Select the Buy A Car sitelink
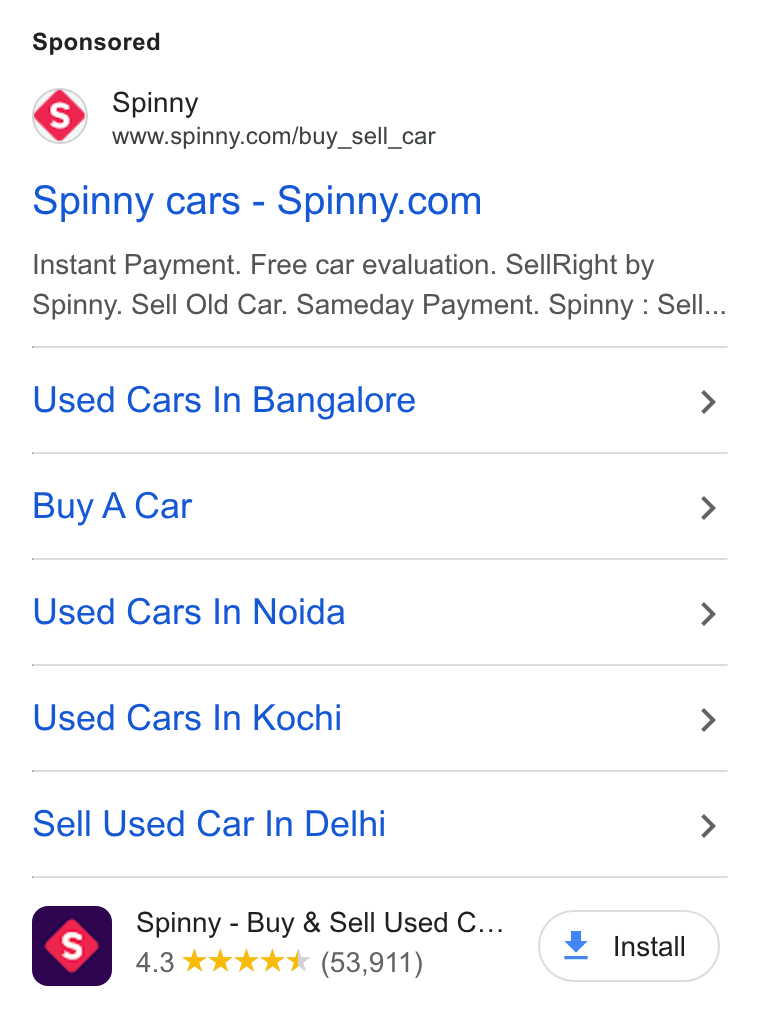Viewport: 760px width, 1014px height. (x=380, y=506)
